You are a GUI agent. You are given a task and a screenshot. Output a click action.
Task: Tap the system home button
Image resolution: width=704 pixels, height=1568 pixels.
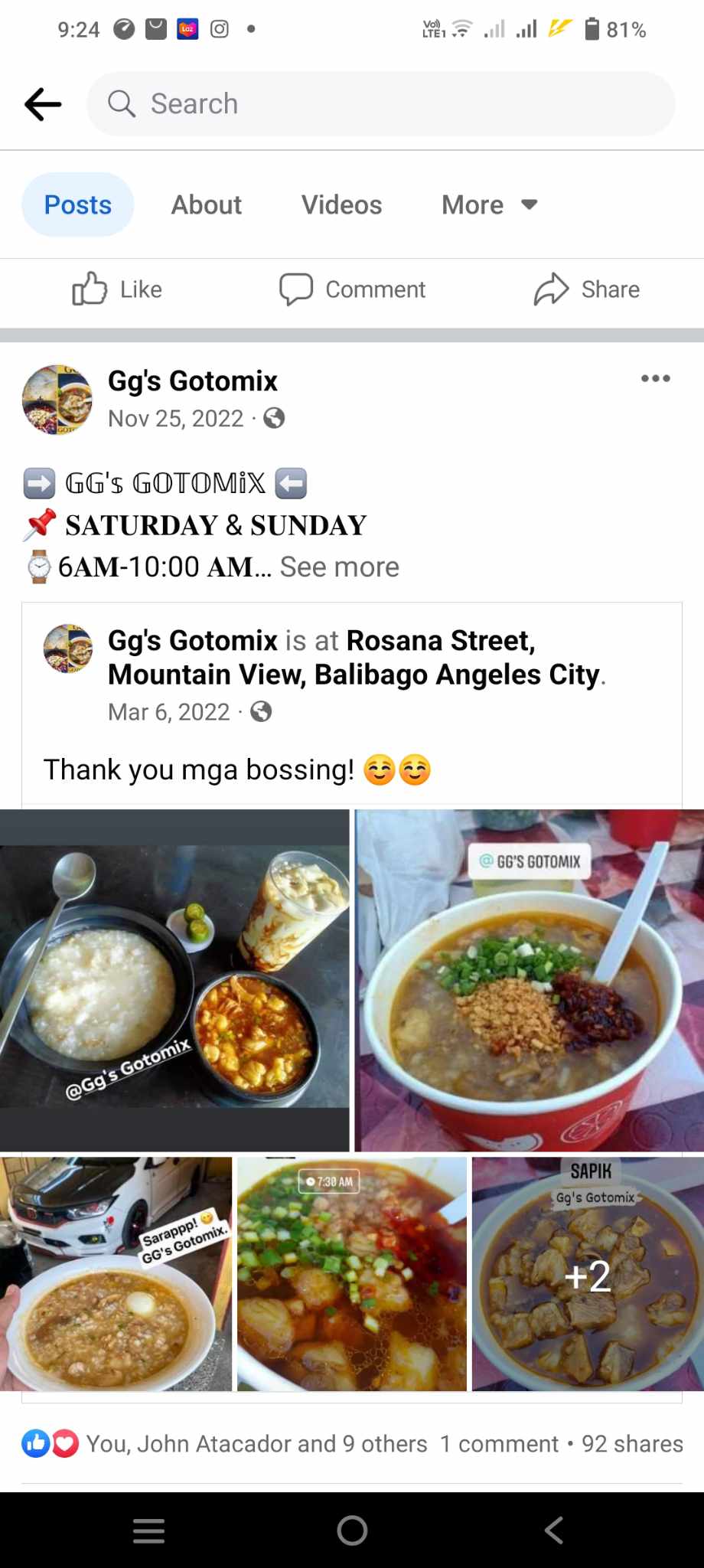point(352,1530)
